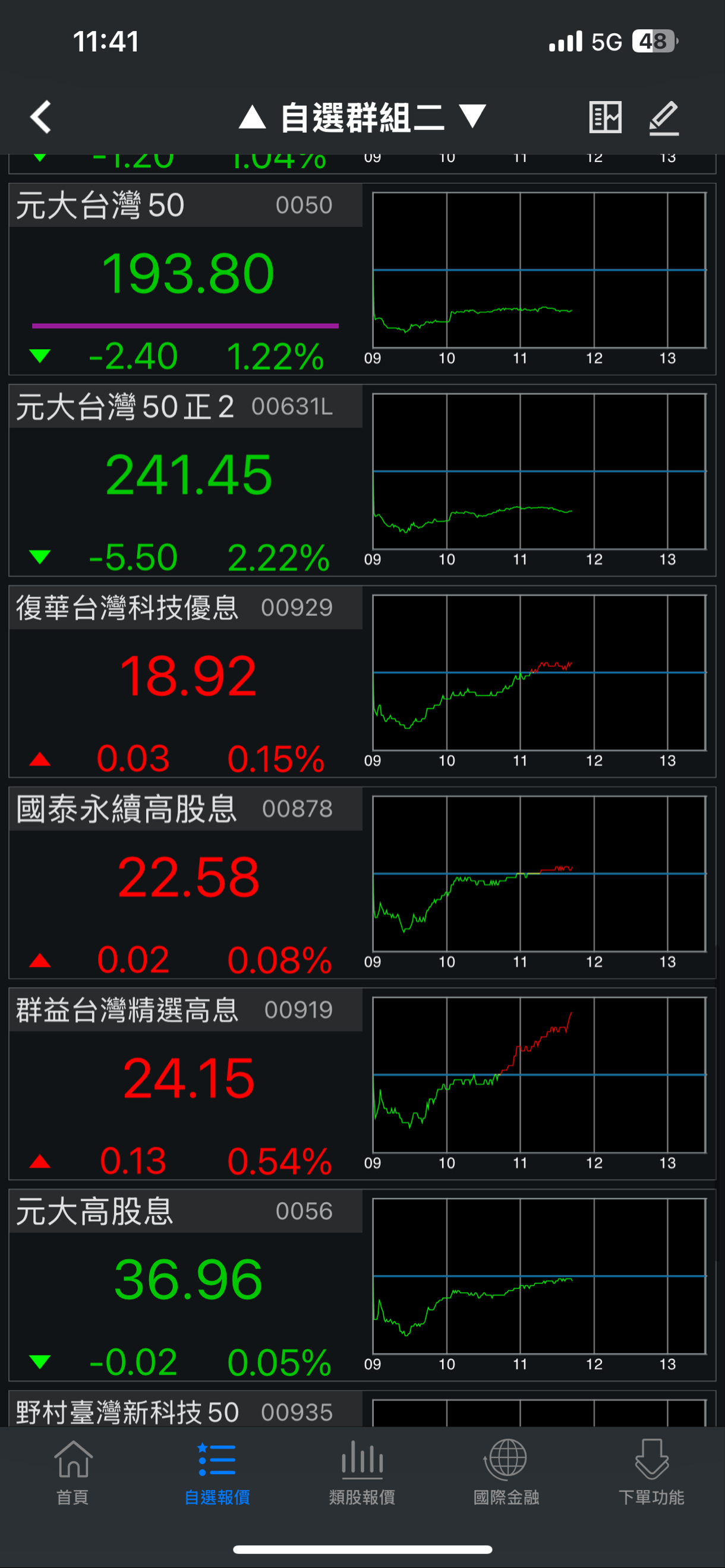Go back using the top-left arrow
This screenshot has width=725, height=1568.
point(41,116)
